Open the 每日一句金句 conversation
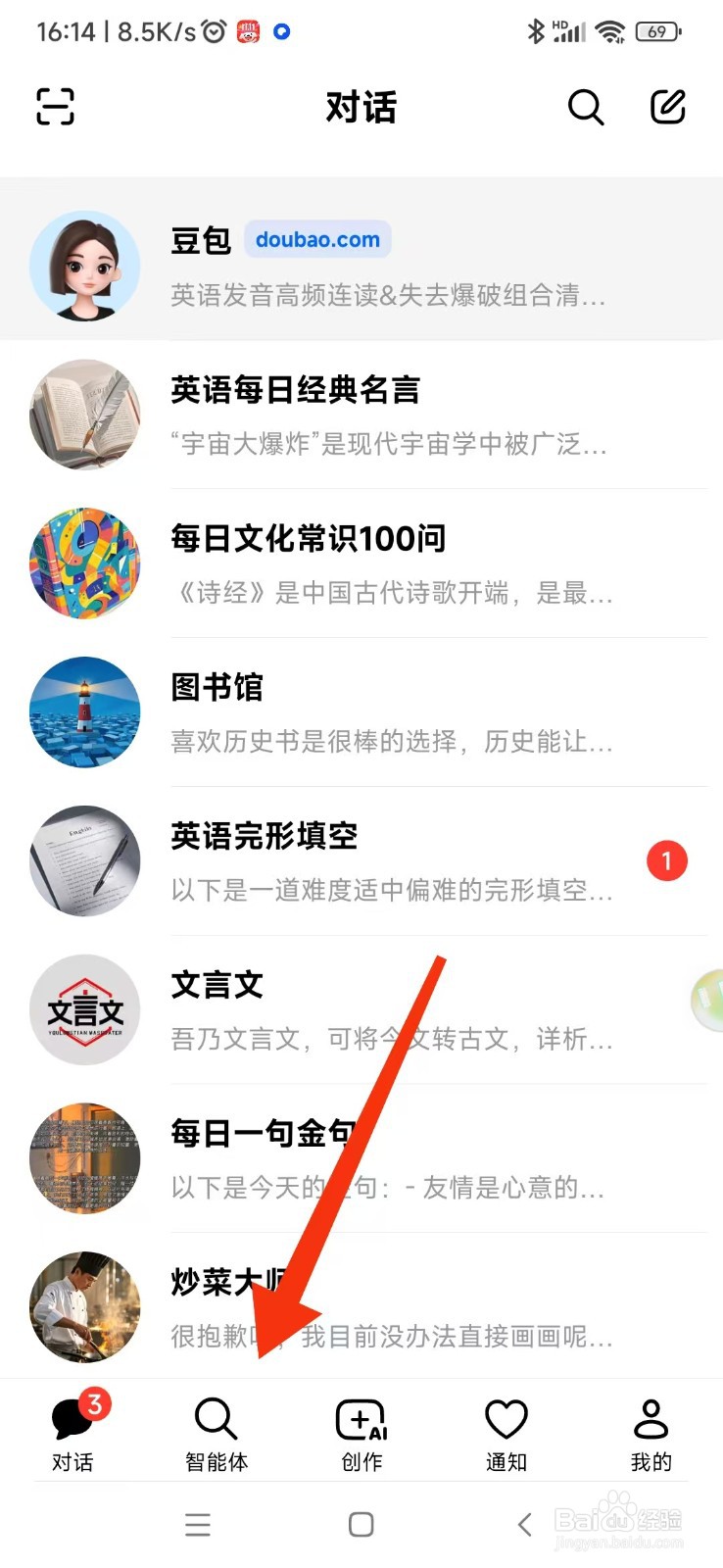Image resolution: width=723 pixels, height=1568 pixels. [361, 1158]
